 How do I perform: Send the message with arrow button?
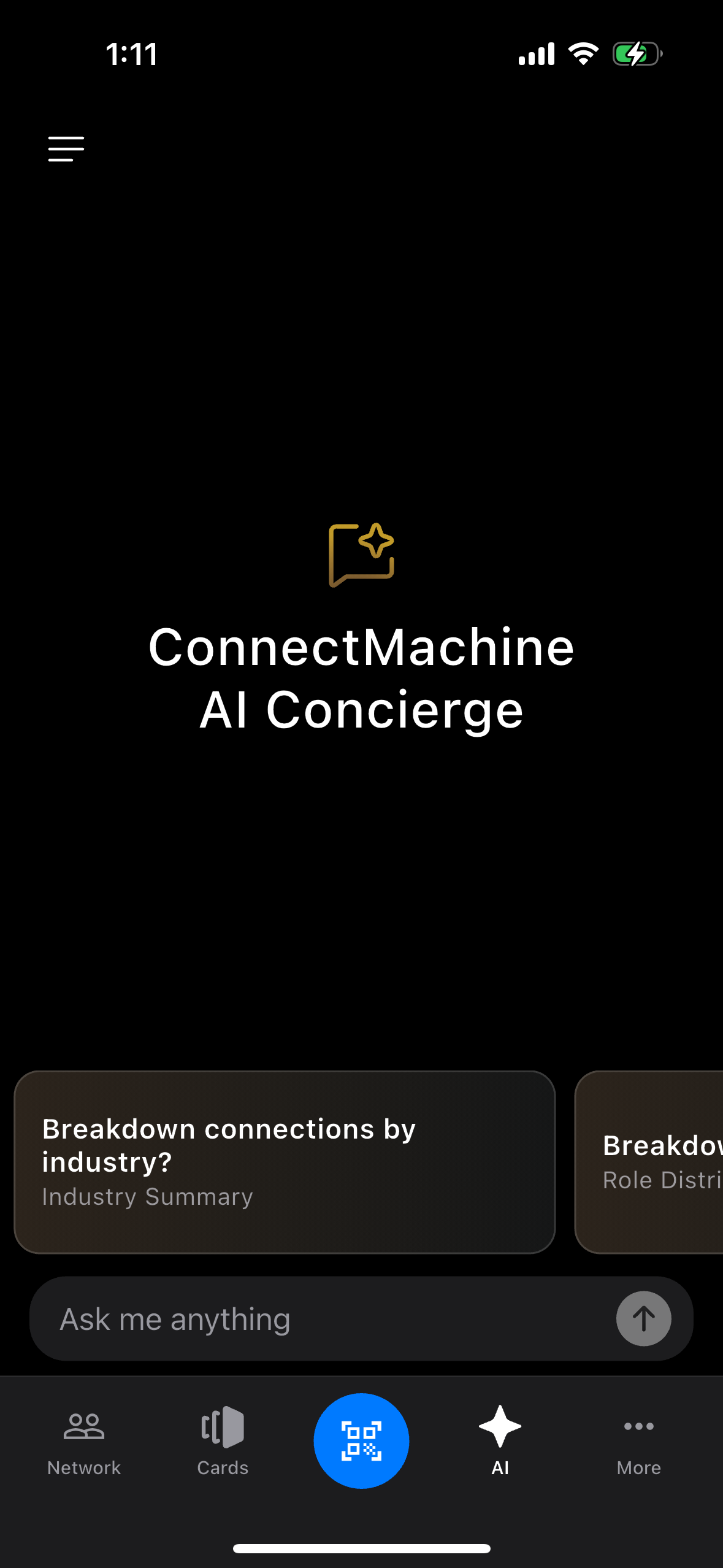click(x=643, y=1319)
